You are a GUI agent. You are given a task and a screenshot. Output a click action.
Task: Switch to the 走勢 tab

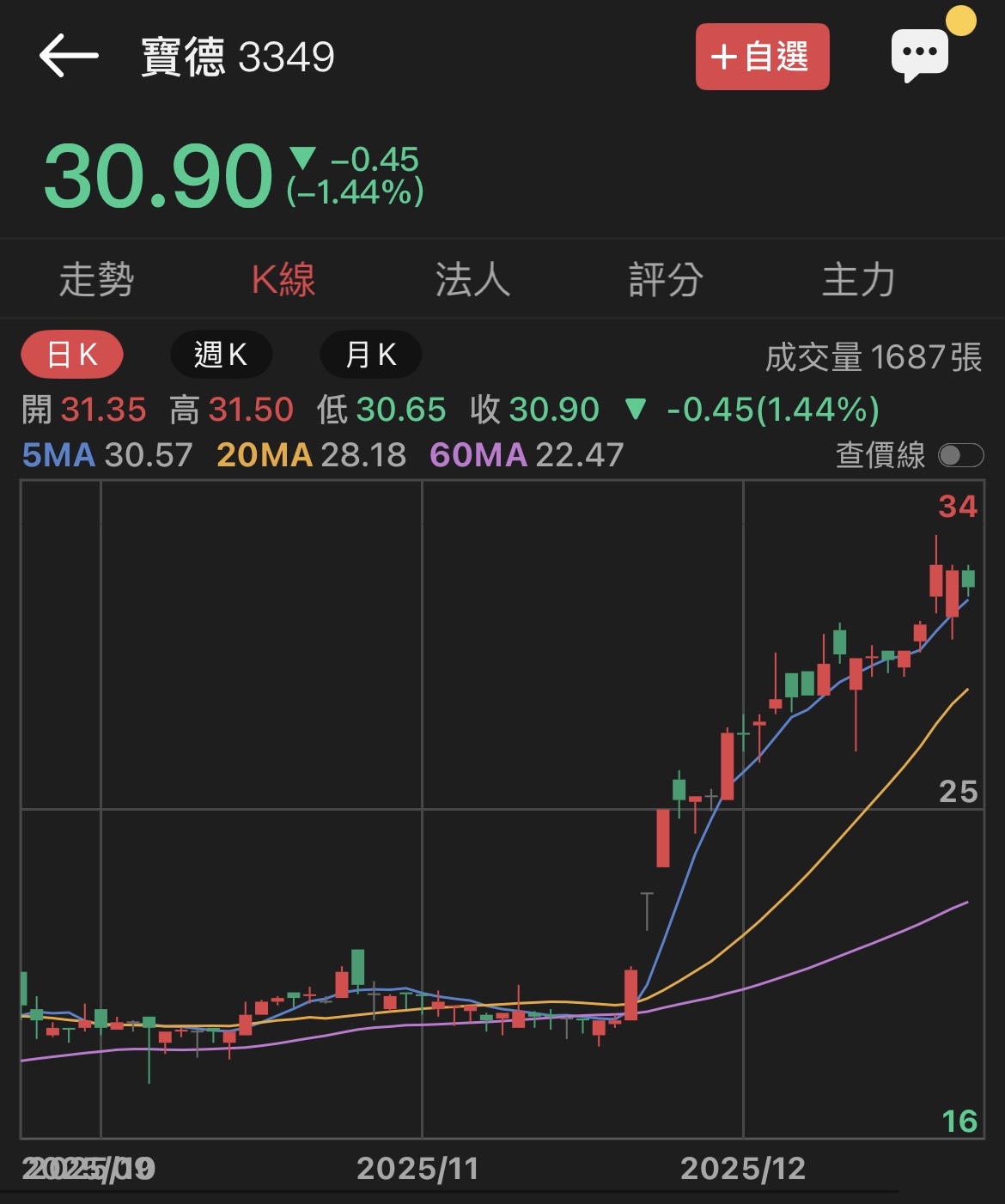[96, 280]
